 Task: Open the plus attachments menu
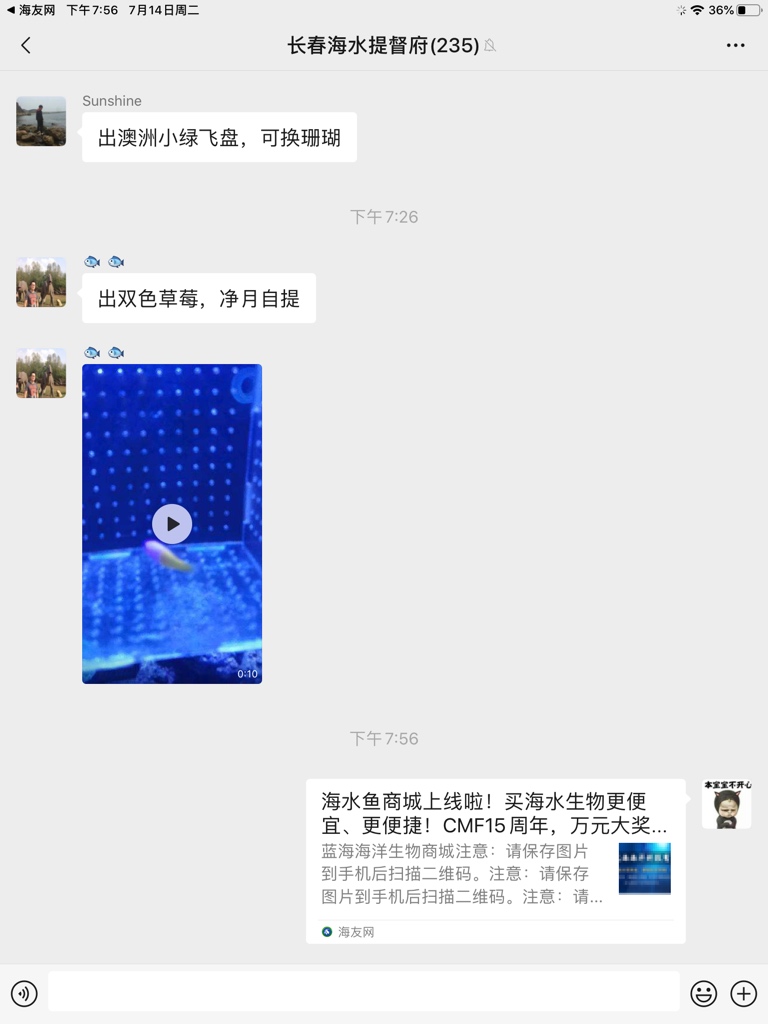click(x=743, y=993)
